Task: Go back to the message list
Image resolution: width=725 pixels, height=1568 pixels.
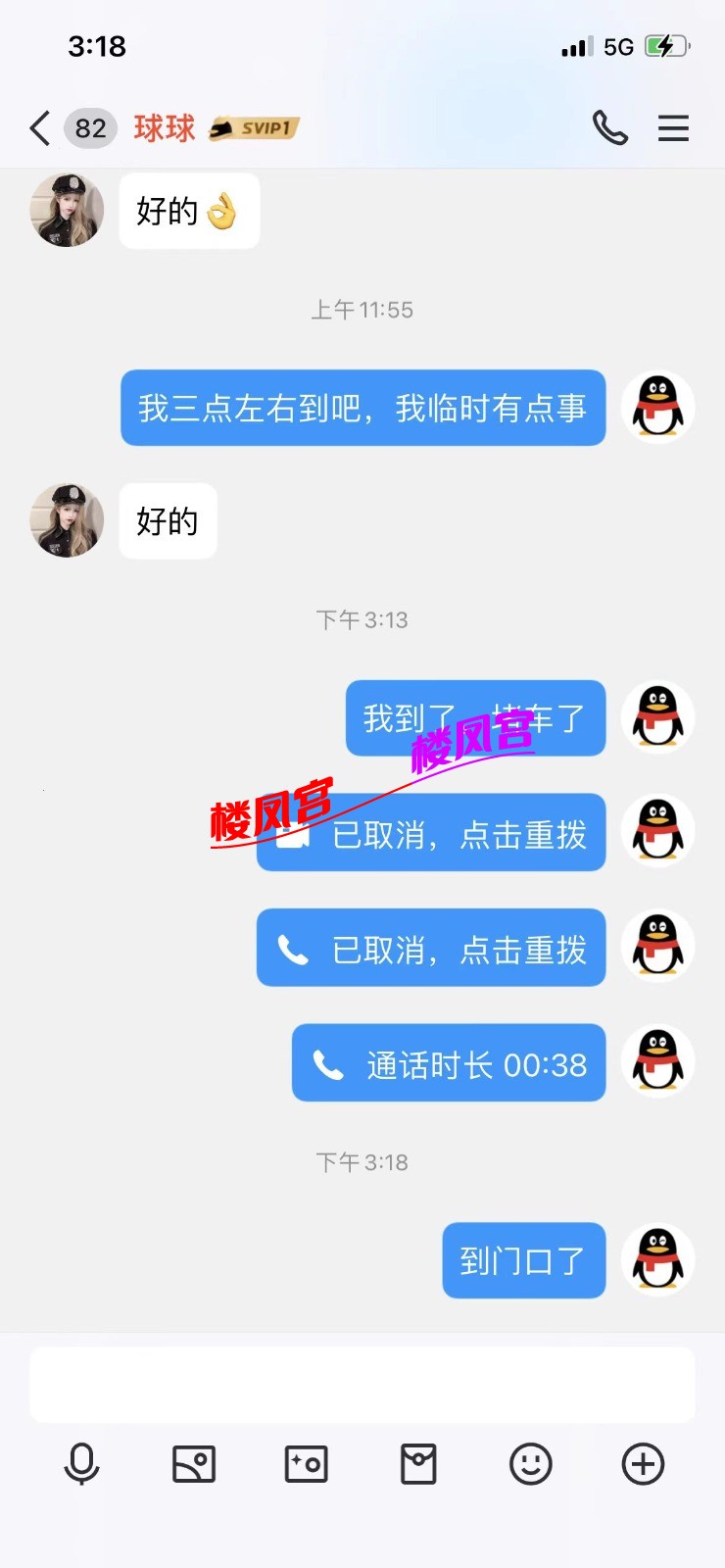Action: (40, 128)
